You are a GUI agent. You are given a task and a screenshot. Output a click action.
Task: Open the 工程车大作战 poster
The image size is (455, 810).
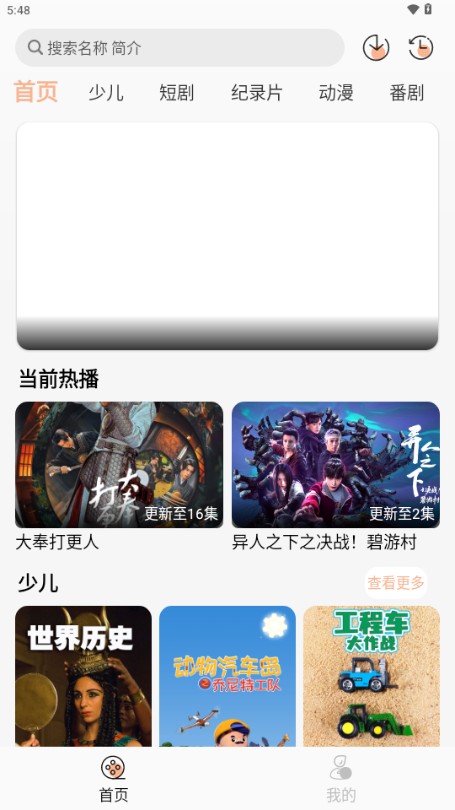tap(372, 676)
